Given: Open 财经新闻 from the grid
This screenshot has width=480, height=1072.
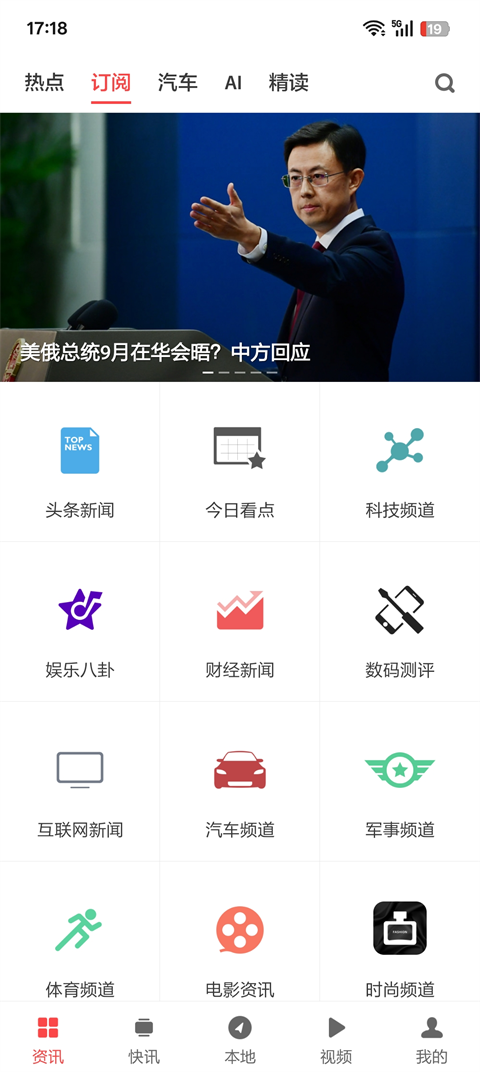Looking at the screenshot, I should point(240,622).
